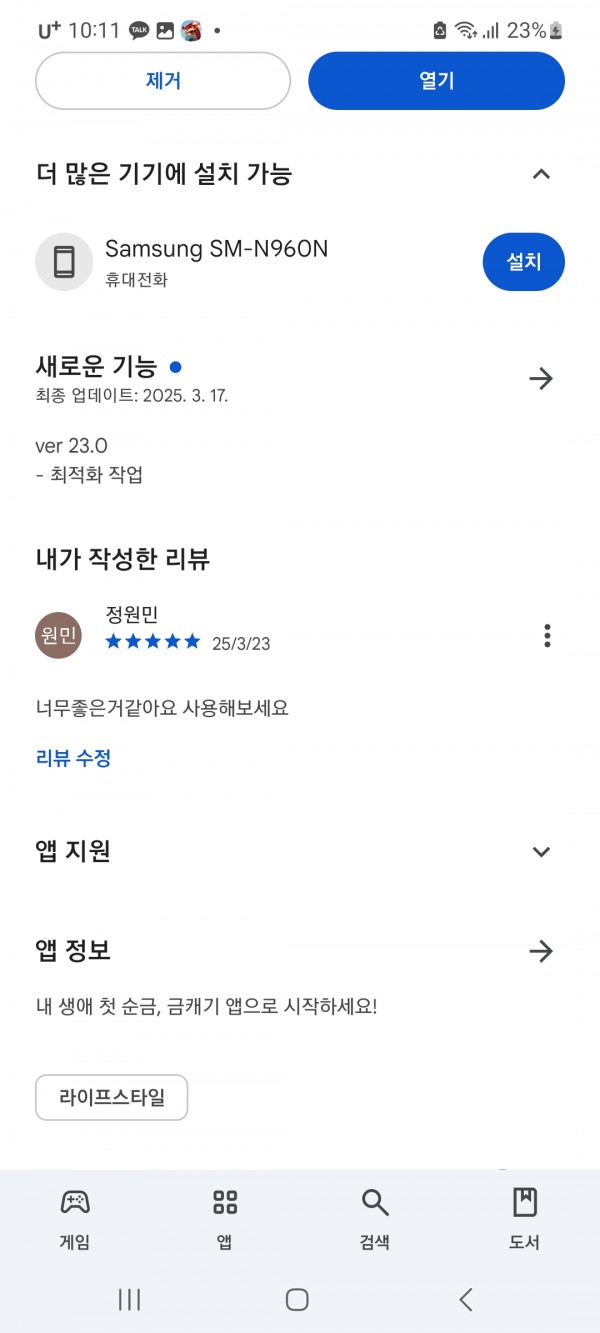Image resolution: width=600 pixels, height=1333 pixels.
Task: Expand the 앱 지원 section
Action: (x=541, y=852)
